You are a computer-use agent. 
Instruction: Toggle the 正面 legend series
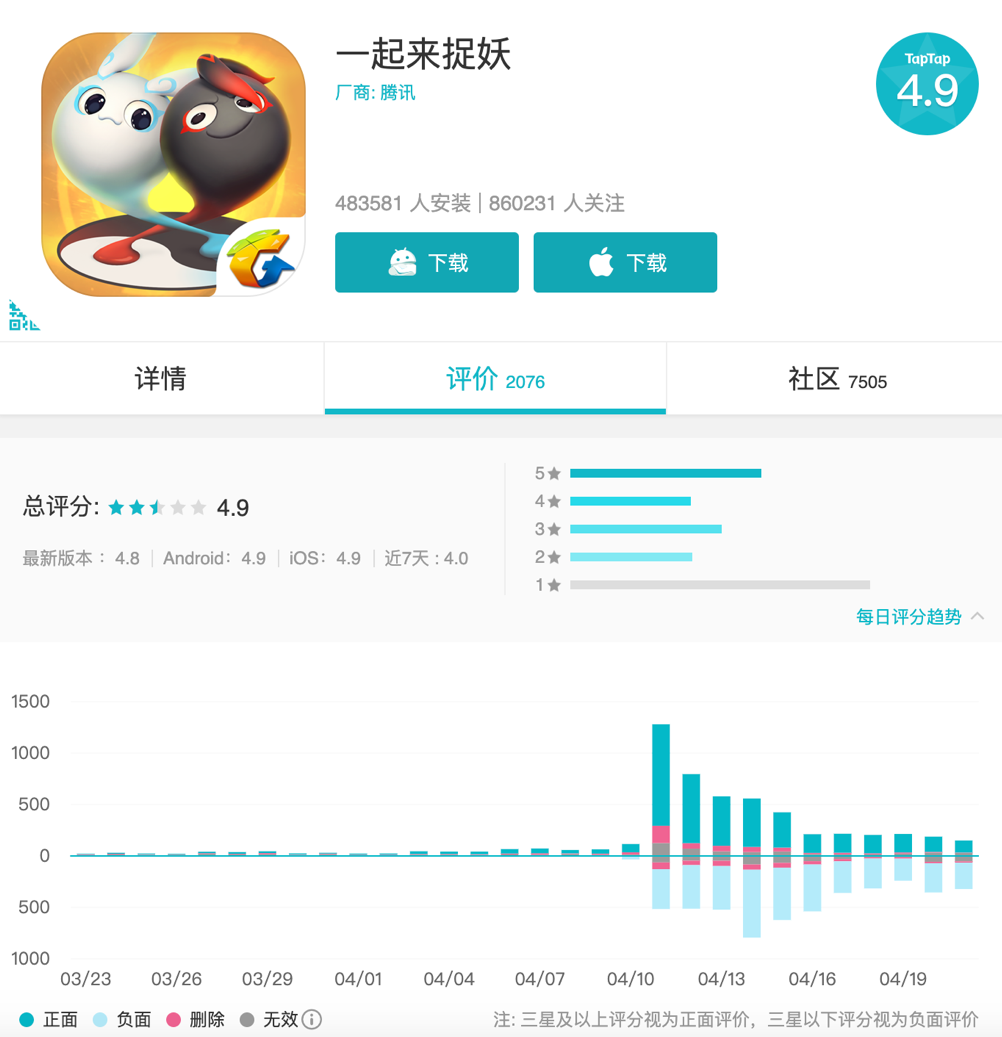tap(48, 1019)
